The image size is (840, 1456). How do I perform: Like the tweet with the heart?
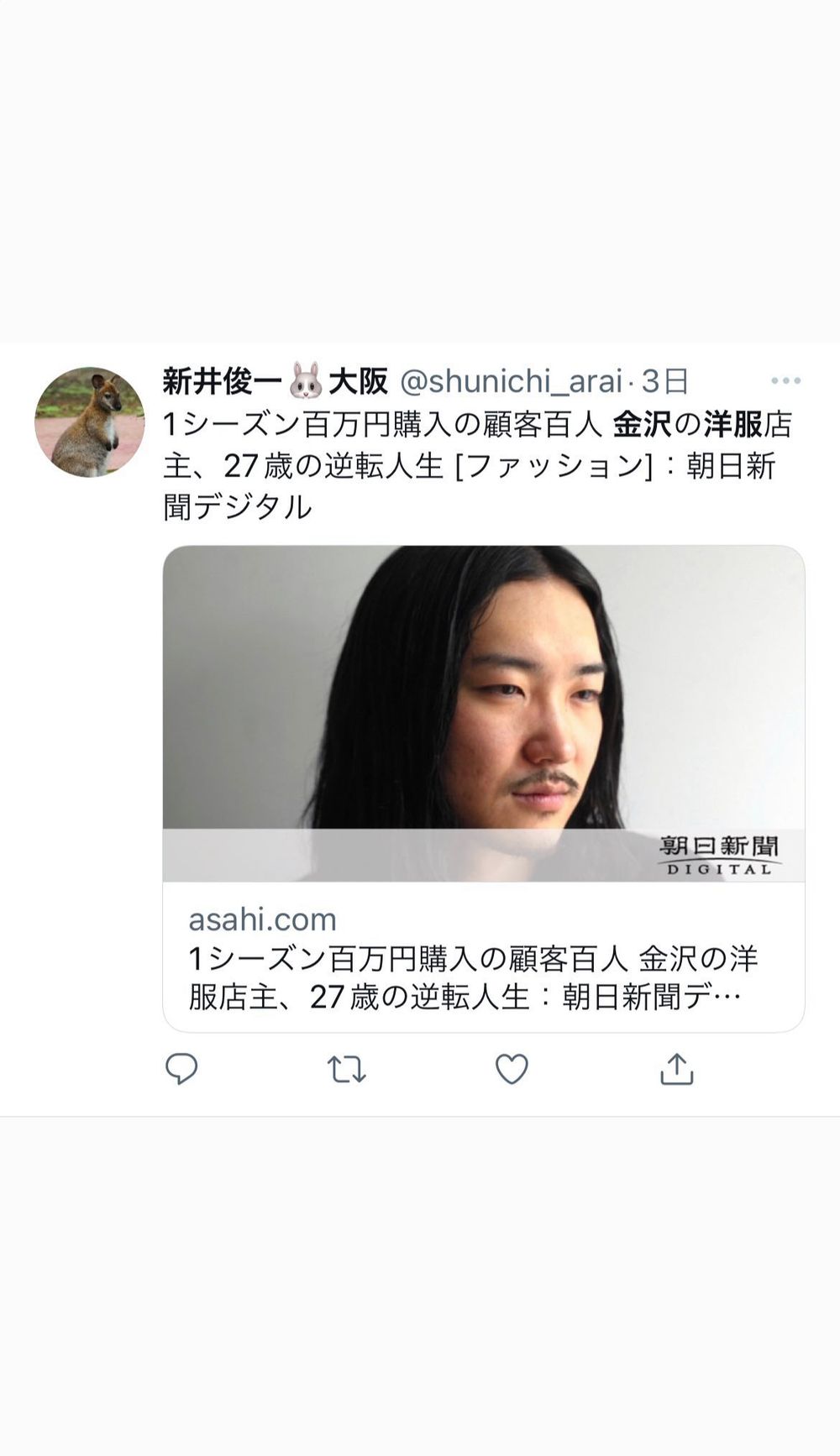[512, 1069]
